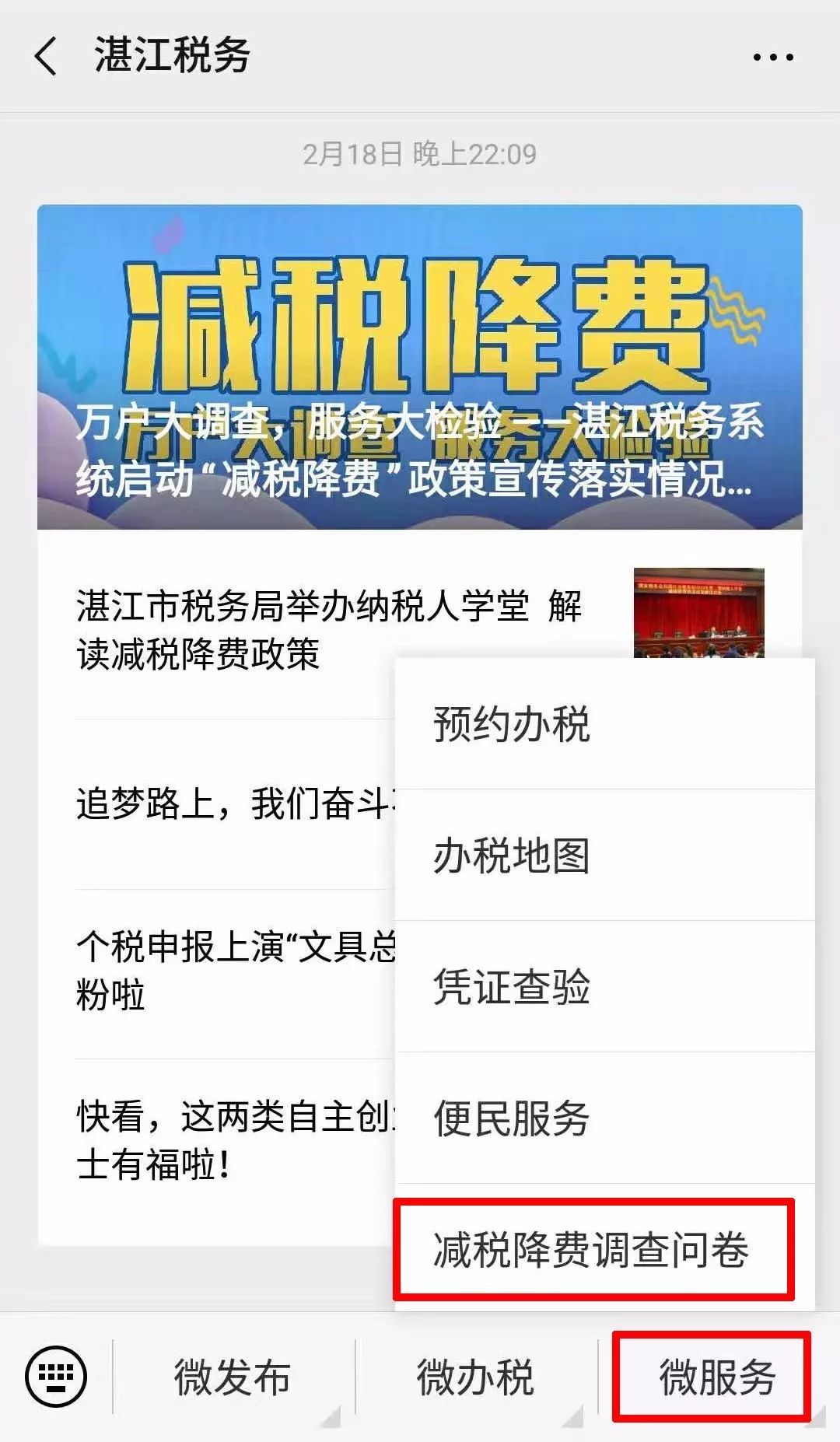840x1442 pixels.
Task: Open 凭证查验 from the menu
Action: (604, 986)
